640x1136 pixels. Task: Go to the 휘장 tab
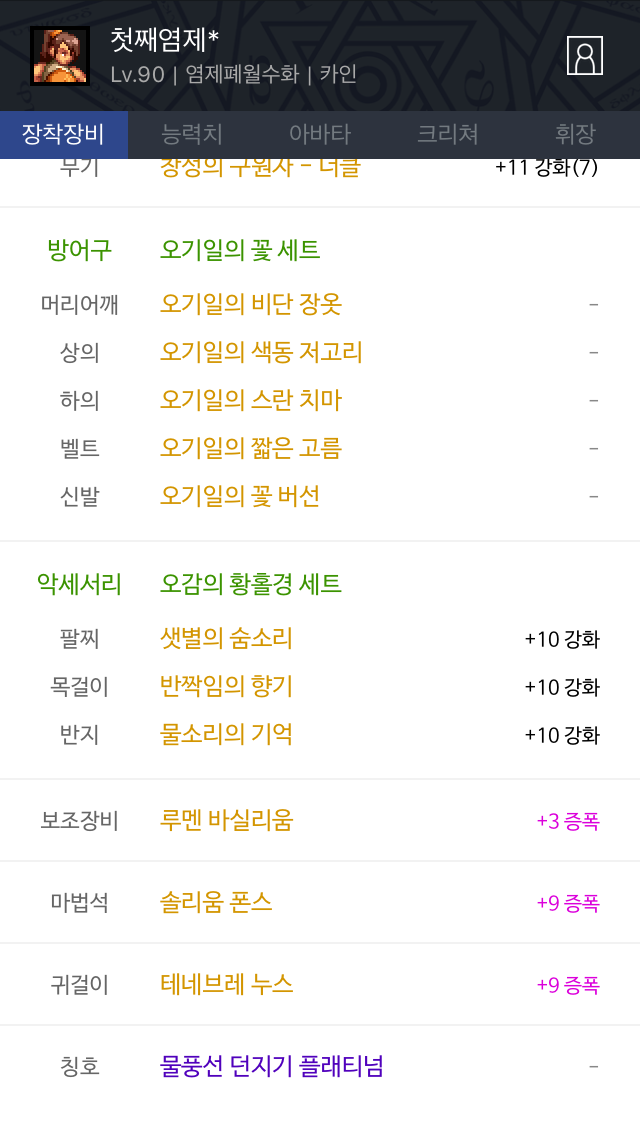coord(575,134)
